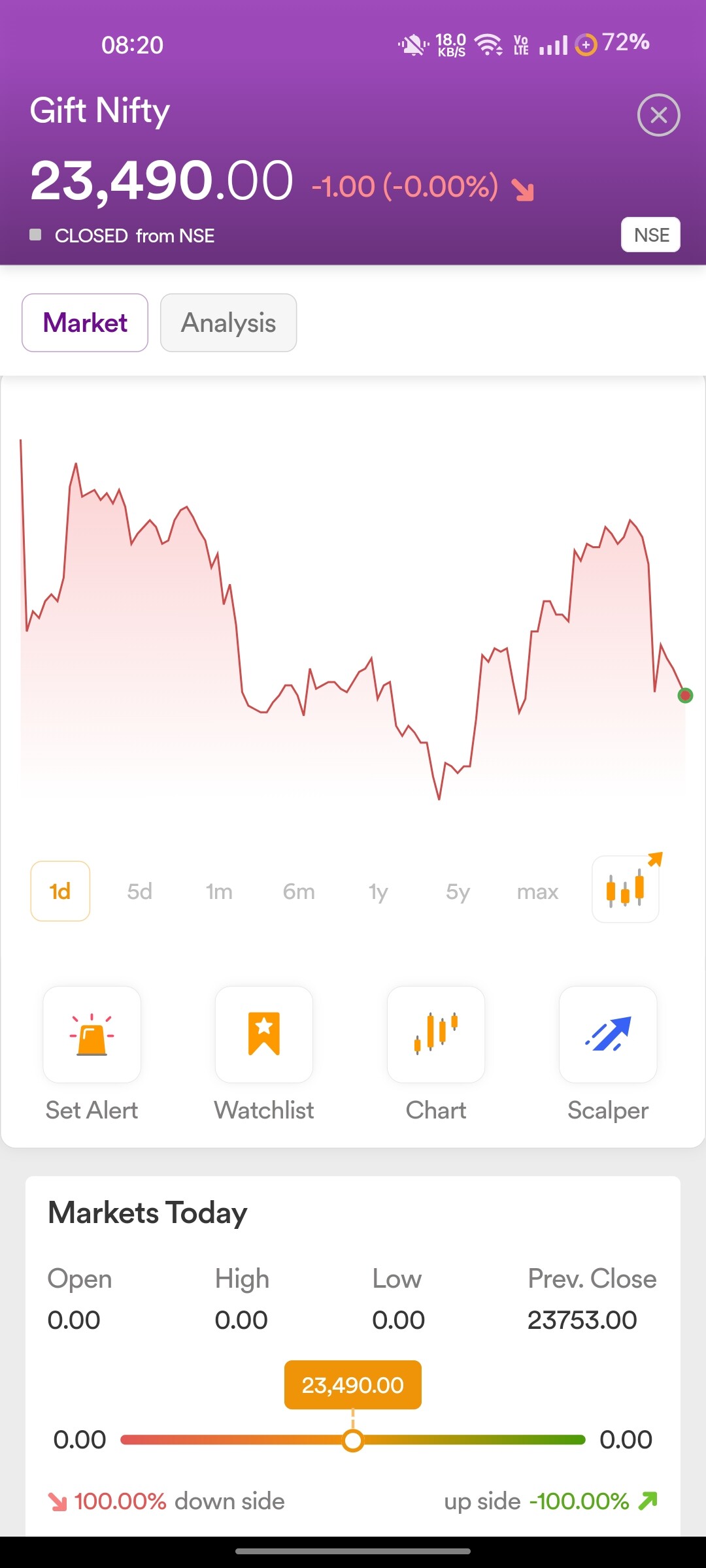Tap the NSE exchange button
Screen dimensions: 706x1568
650,235
